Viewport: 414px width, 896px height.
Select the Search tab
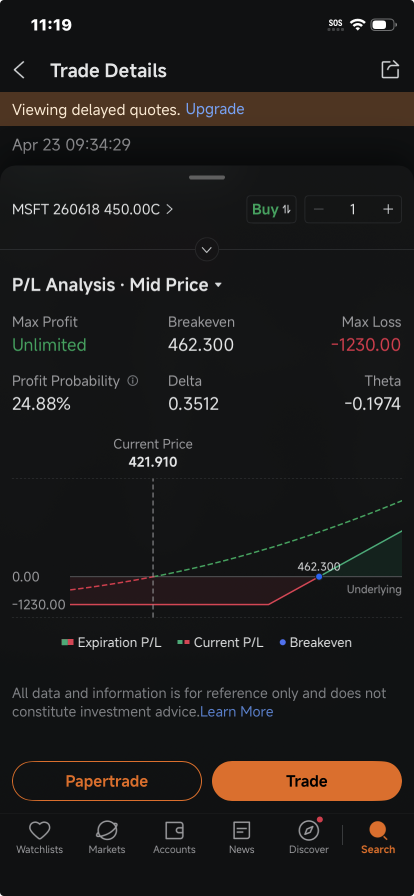point(378,838)
